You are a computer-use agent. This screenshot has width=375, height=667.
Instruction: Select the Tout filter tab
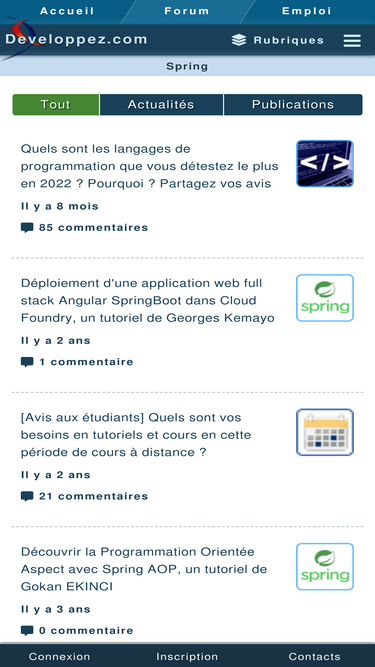(x=56, y=105)
